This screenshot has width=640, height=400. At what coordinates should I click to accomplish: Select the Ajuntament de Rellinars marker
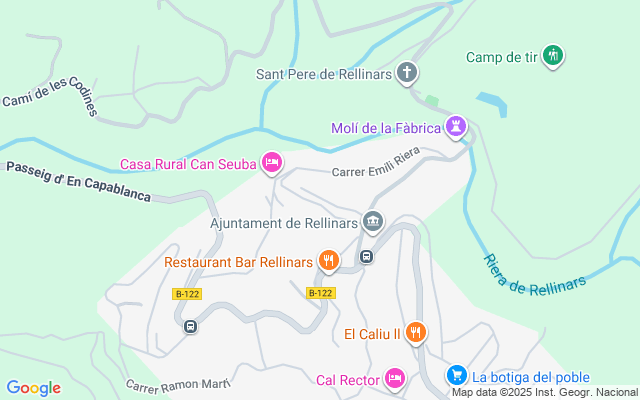coord(373,220)
